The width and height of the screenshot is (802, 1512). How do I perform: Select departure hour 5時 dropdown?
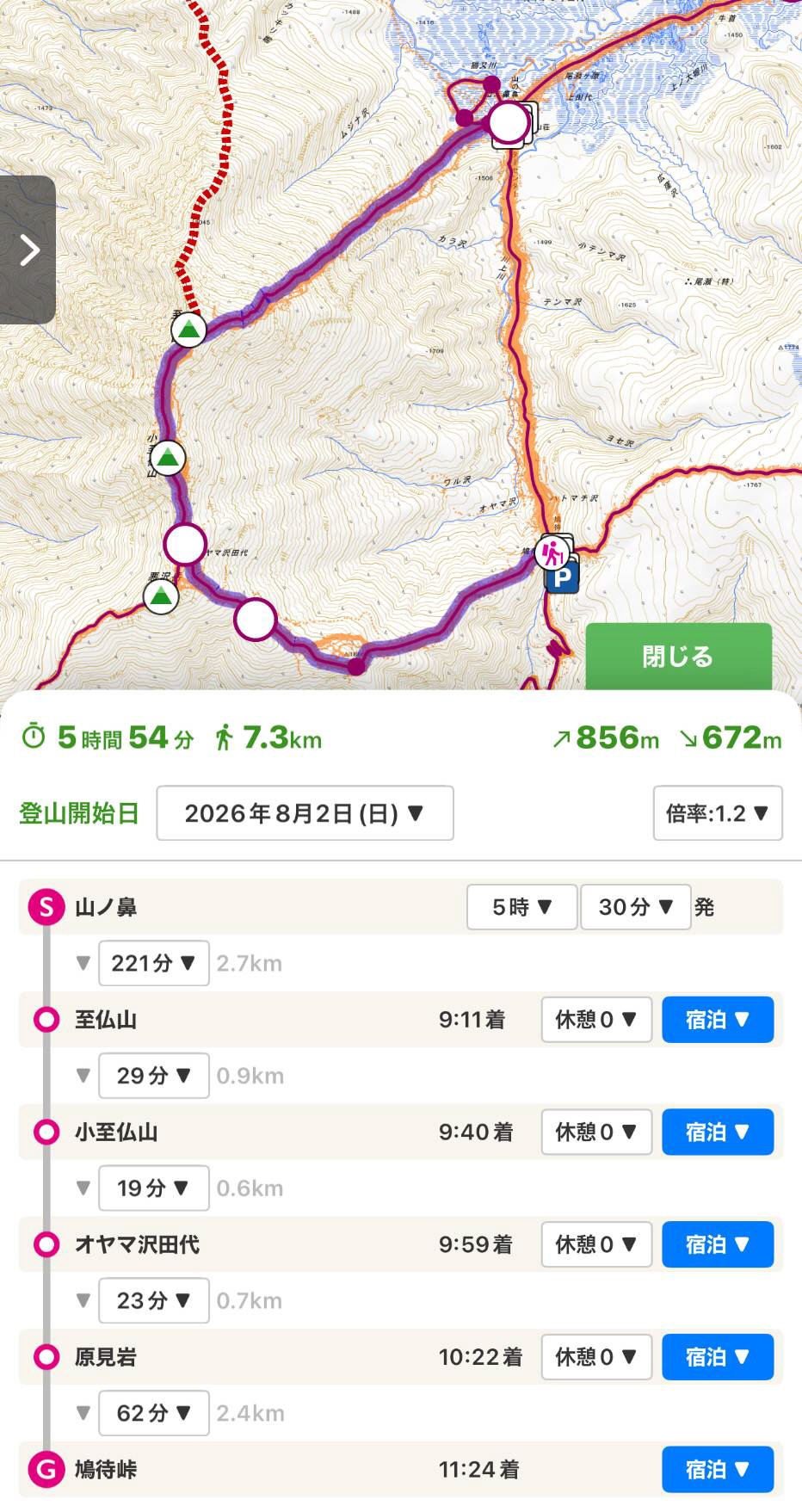point(521,907)
